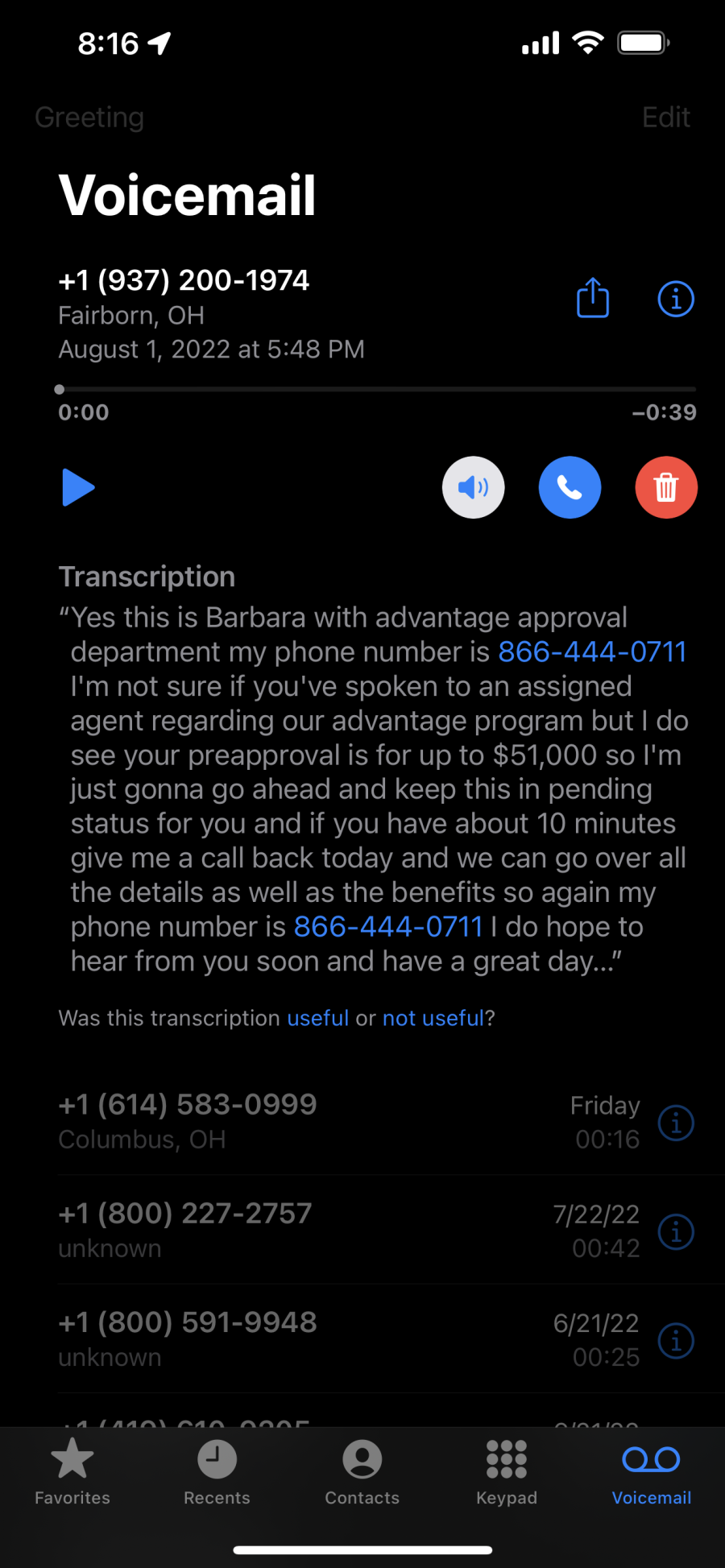Open info for the Columbus, OH voicemail

click(x=676, y=1123)
